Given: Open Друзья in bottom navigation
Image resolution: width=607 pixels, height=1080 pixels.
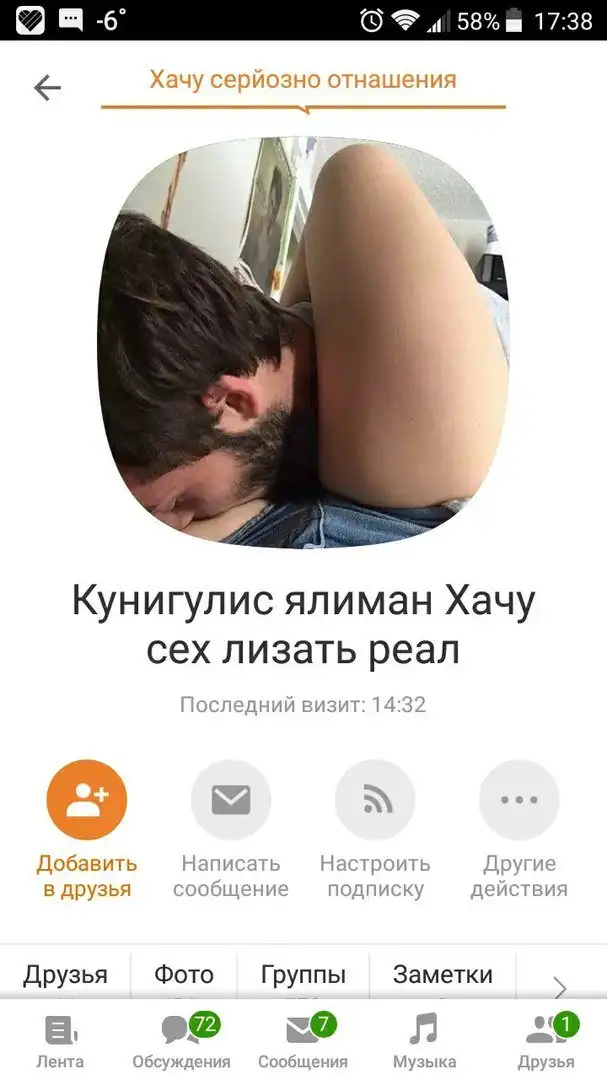Looking at the screenshot, I should click(546, 1040).
